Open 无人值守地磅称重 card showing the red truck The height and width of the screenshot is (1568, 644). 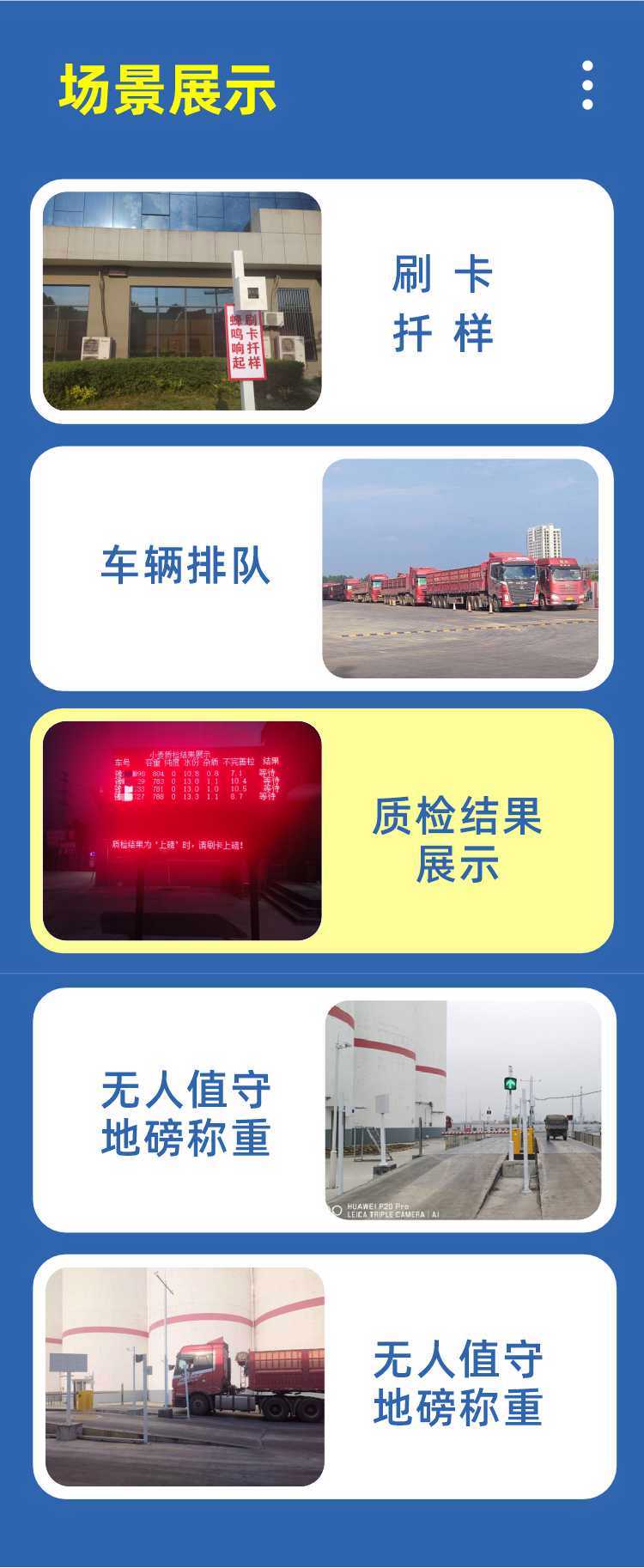pyautogui.click(x=325, y=1377)
